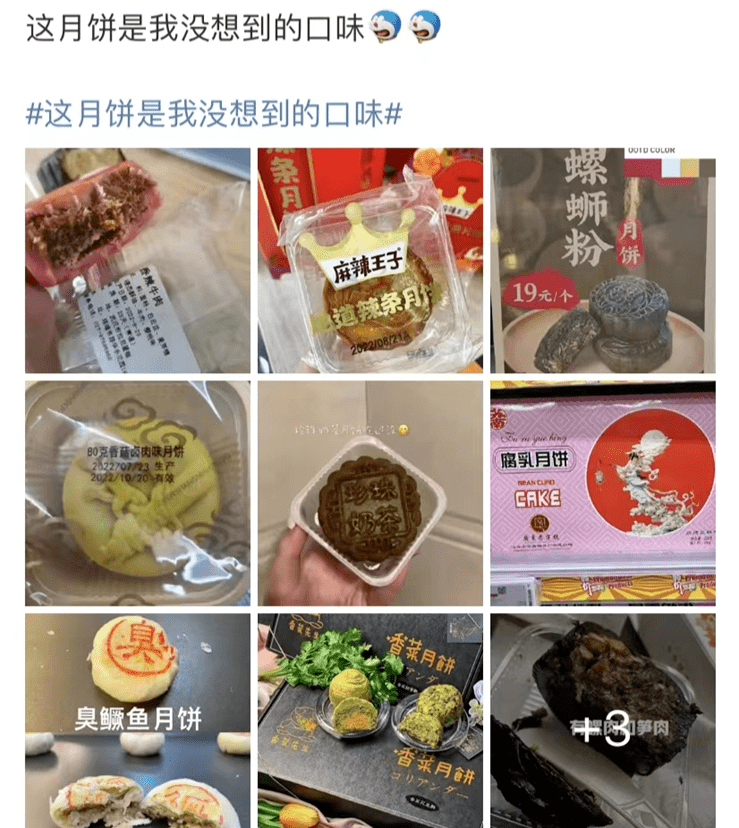The width and height of the screenshot is (739, 828).
Task: Enlarge the 香菇卤肉味 mooncake photo
Action: coord(138,493)
